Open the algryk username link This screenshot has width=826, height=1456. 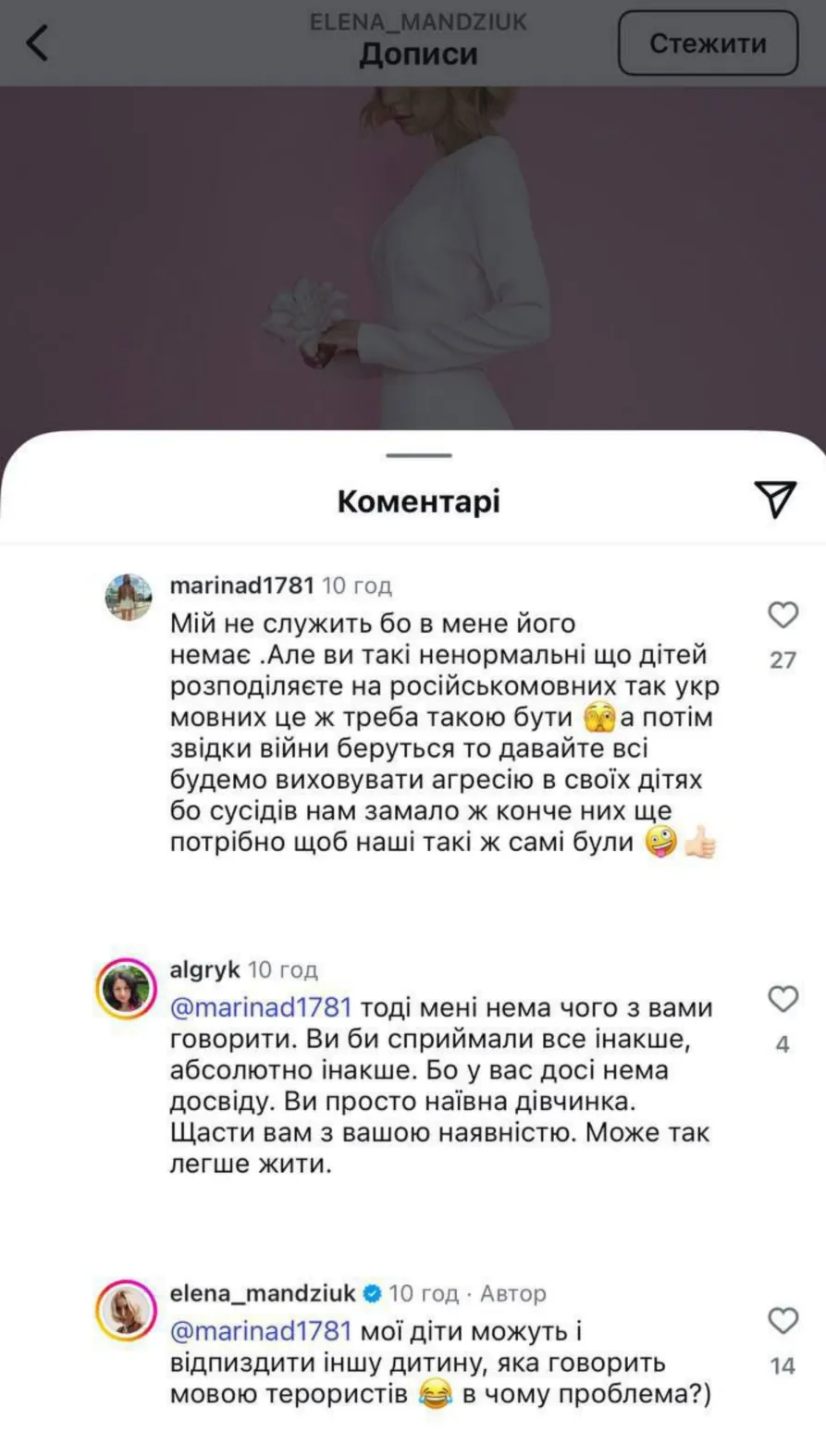click(x=204, y=969)
